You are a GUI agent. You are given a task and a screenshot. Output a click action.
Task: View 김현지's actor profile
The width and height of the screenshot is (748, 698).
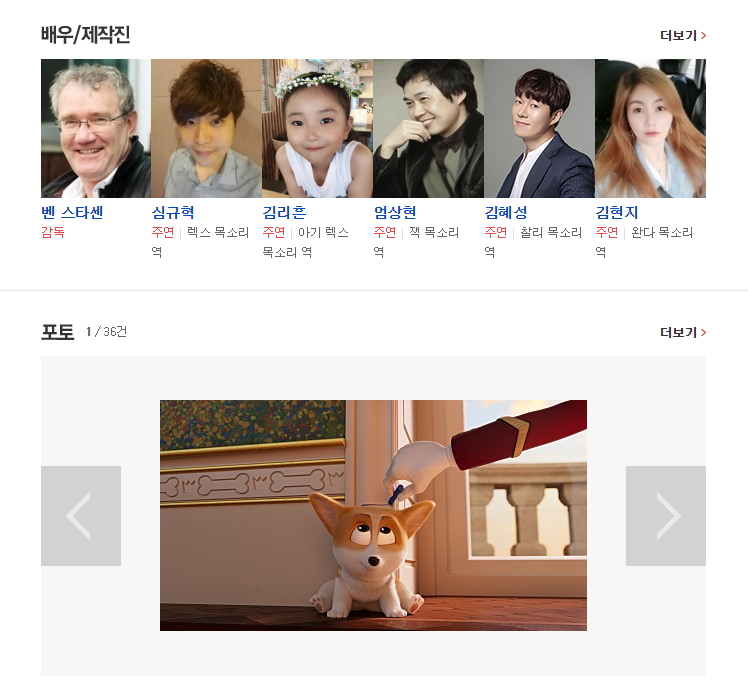point(617,212)
